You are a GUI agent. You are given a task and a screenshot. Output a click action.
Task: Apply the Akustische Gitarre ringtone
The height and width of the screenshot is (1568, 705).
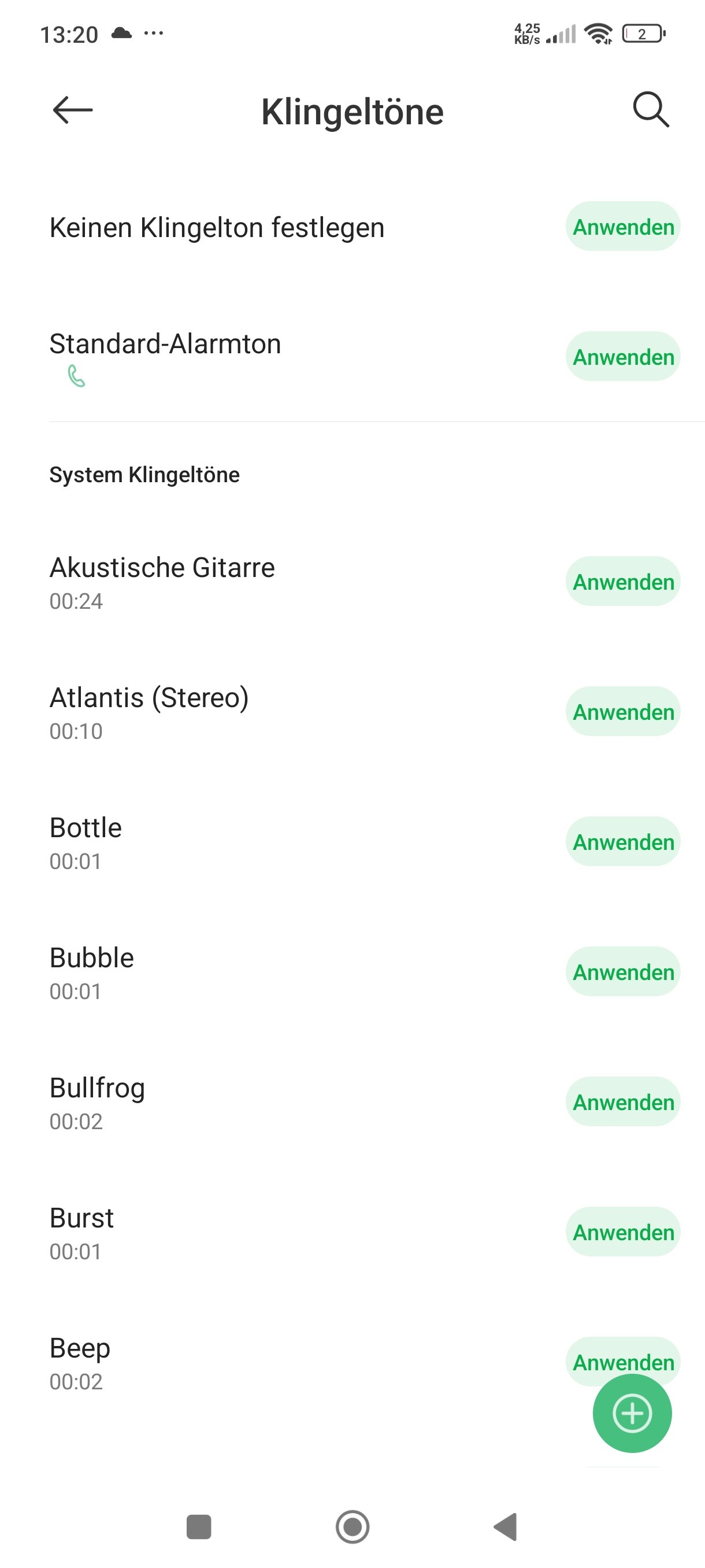click(x=622, y=581)
